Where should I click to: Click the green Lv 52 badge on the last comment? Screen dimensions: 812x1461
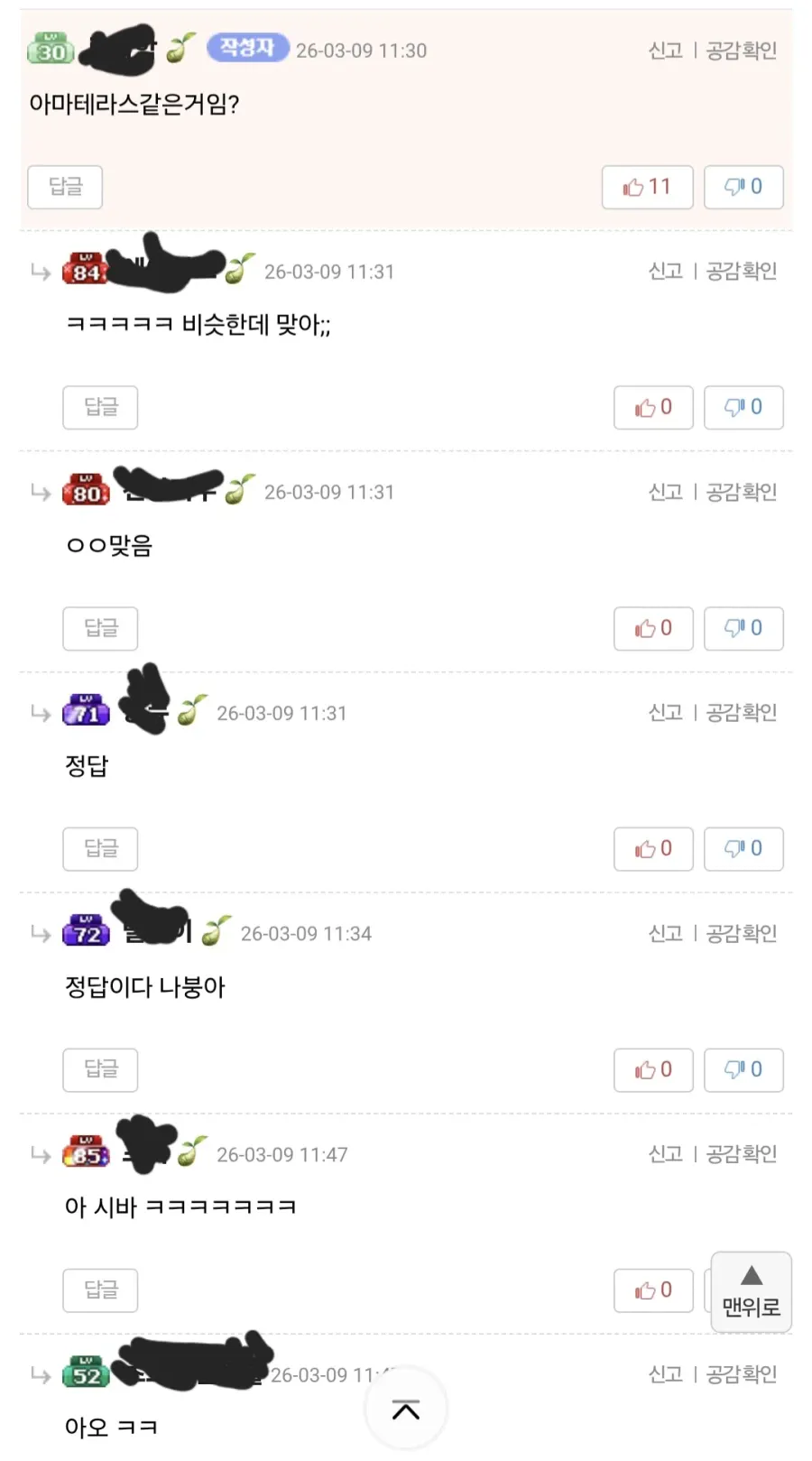pos(86,1374)
